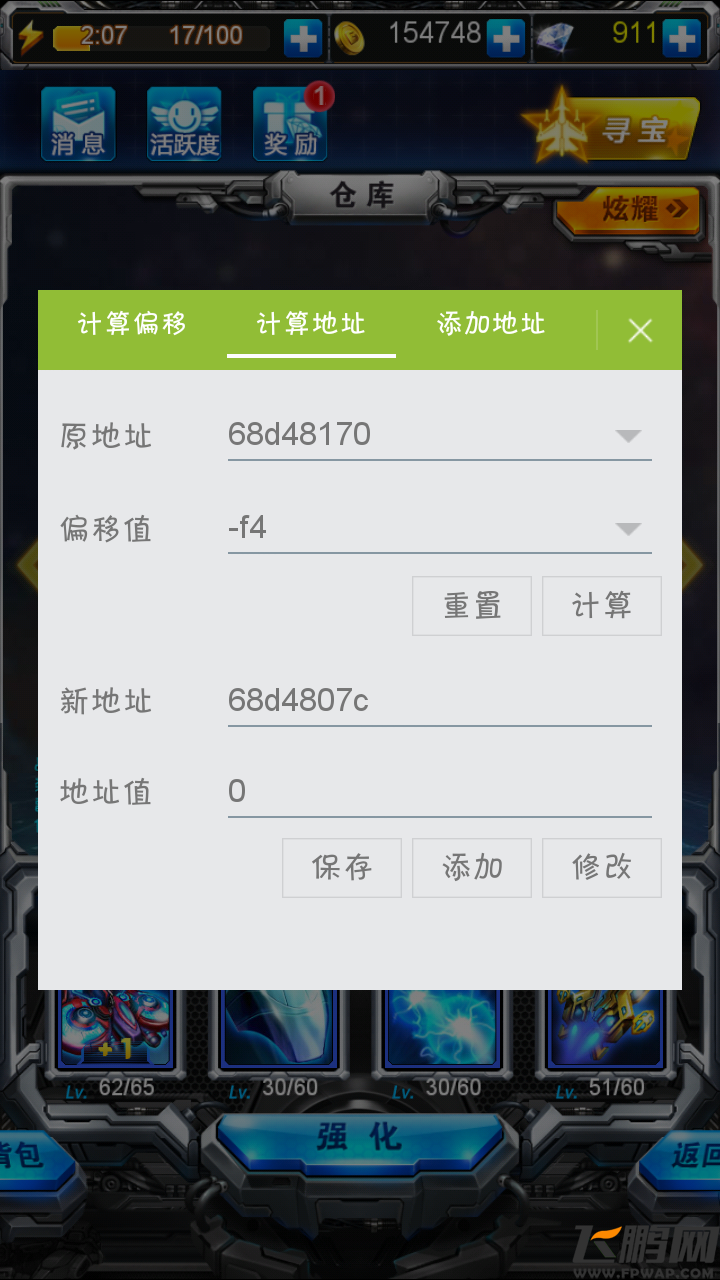Tap the 重置 reset button
720x1280 pixels.
tap(472, 606)
